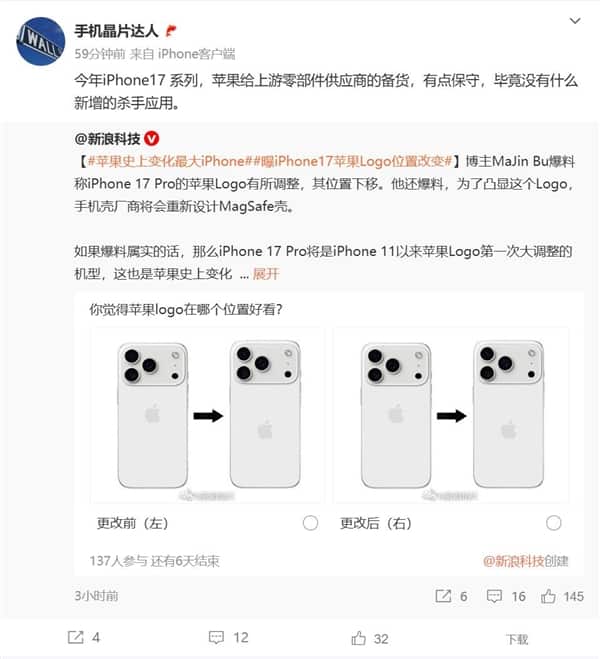Expand the quoted post with 展开
The width and height of the screenshot is (600, 659).
(266, 273)
